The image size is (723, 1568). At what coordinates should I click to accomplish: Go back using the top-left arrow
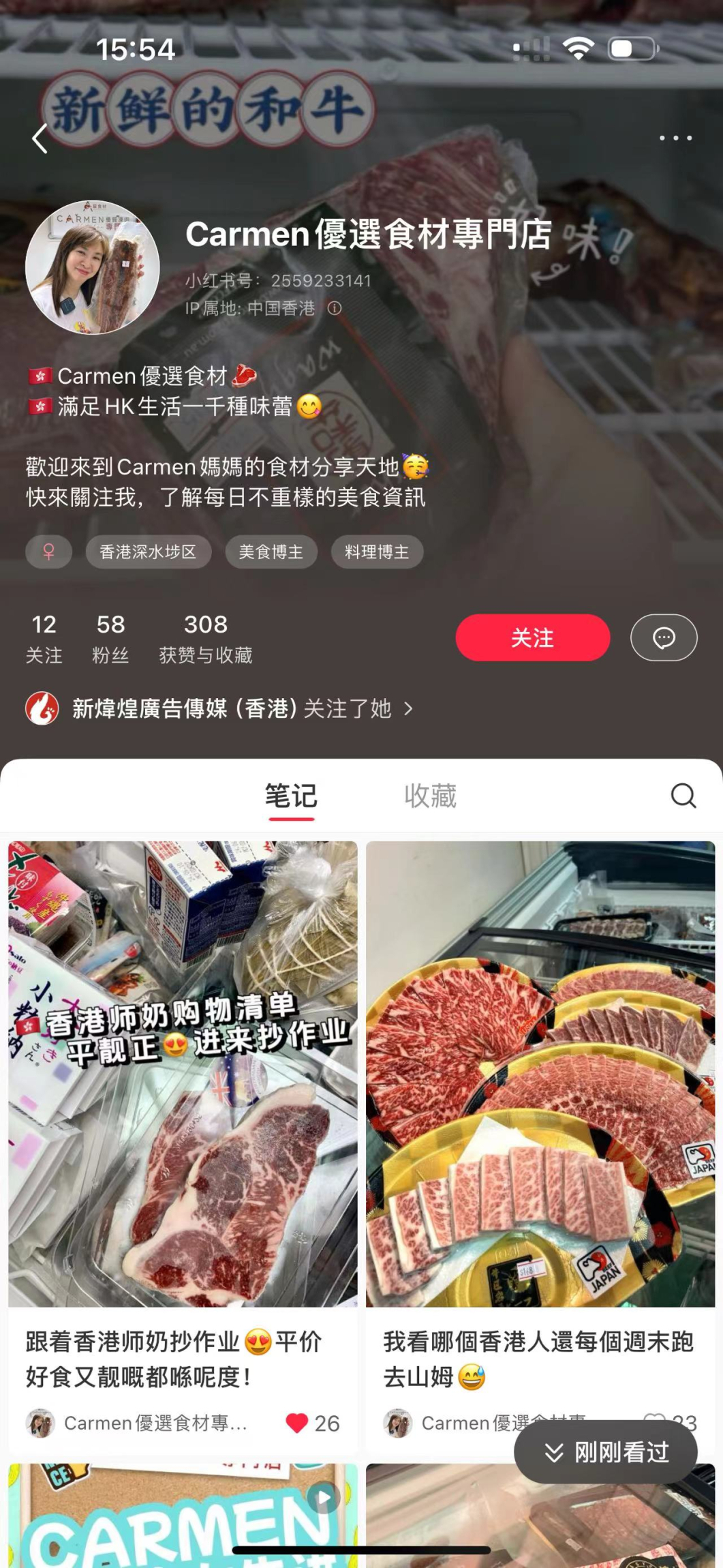[40, 138]
